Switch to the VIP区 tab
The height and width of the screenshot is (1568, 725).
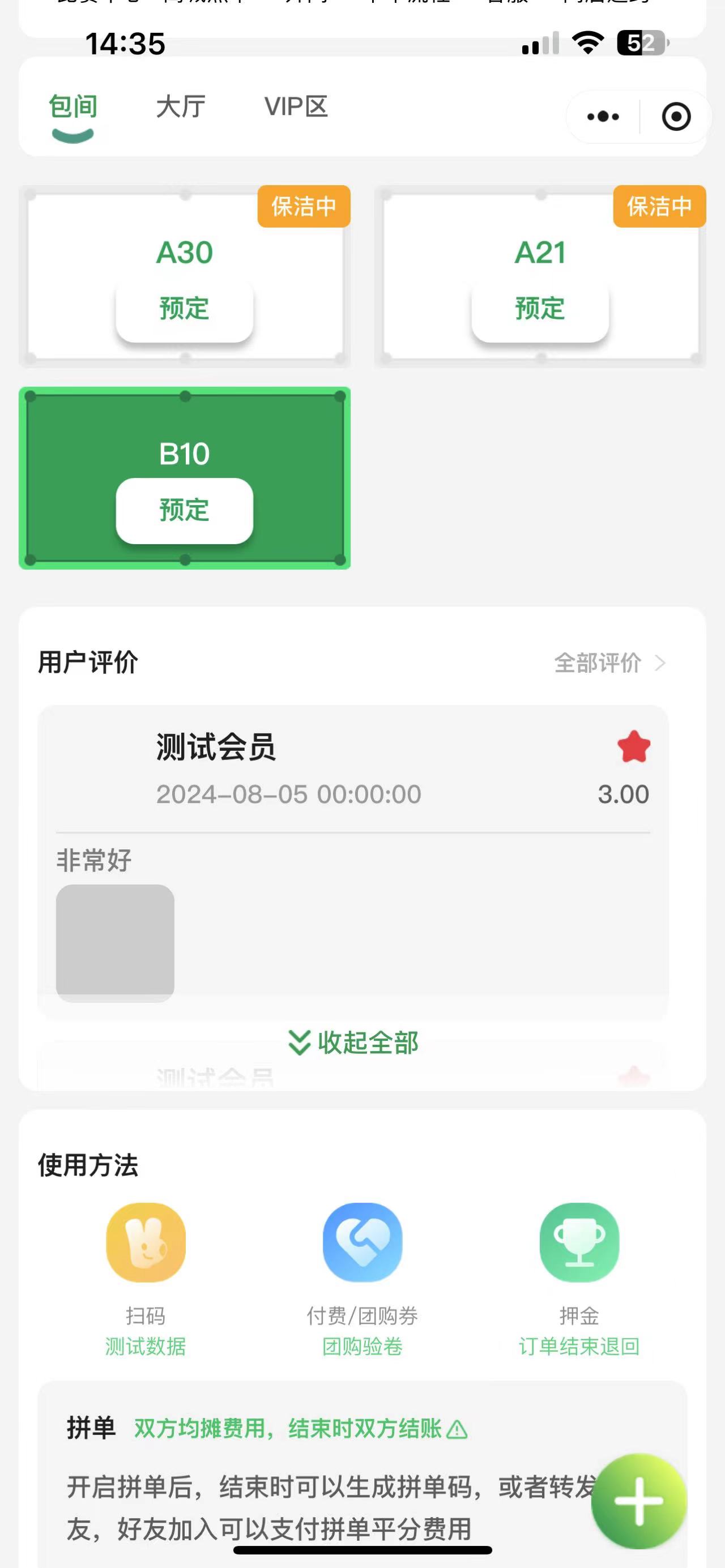coord(296,107)
